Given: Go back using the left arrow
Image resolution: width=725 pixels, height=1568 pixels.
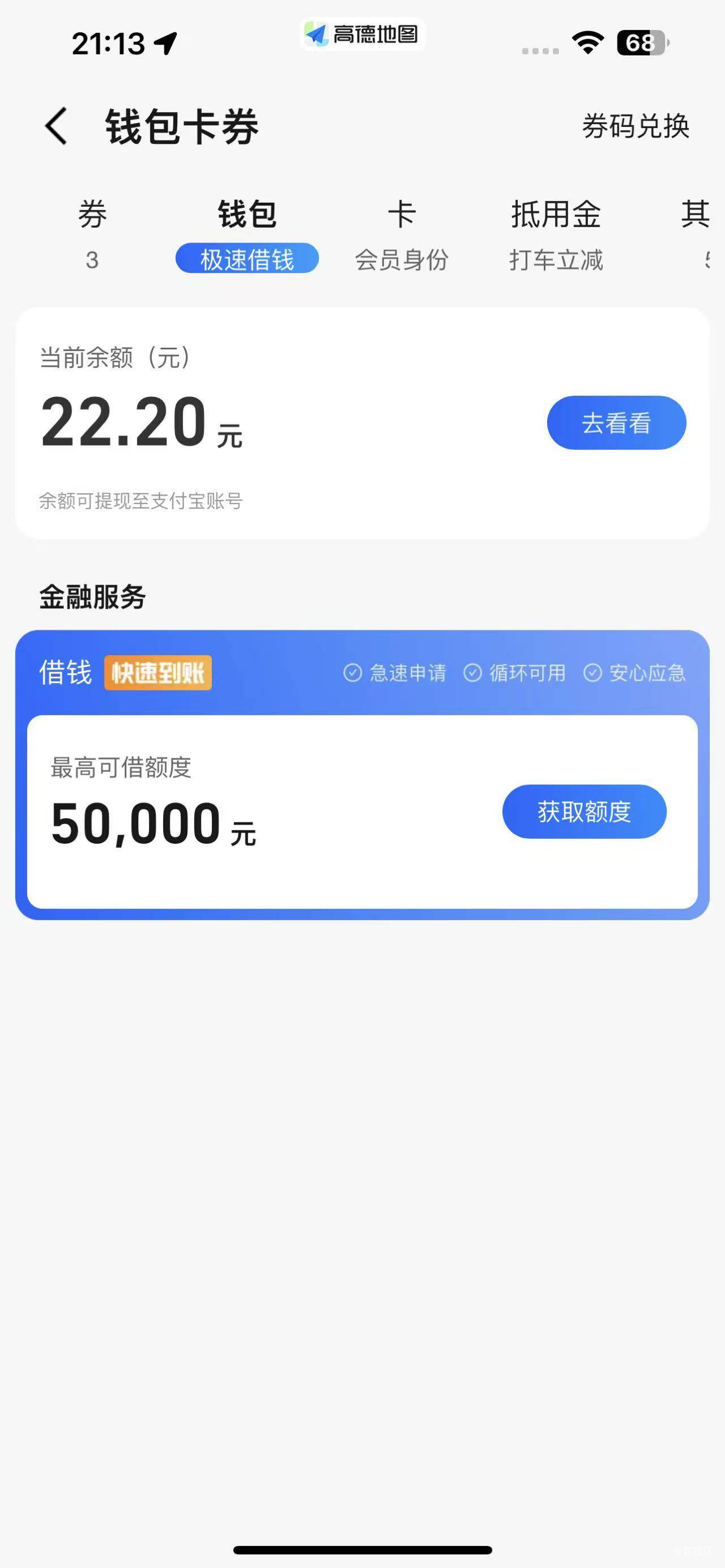Looking at the screenshot, I should pos(56,127).
